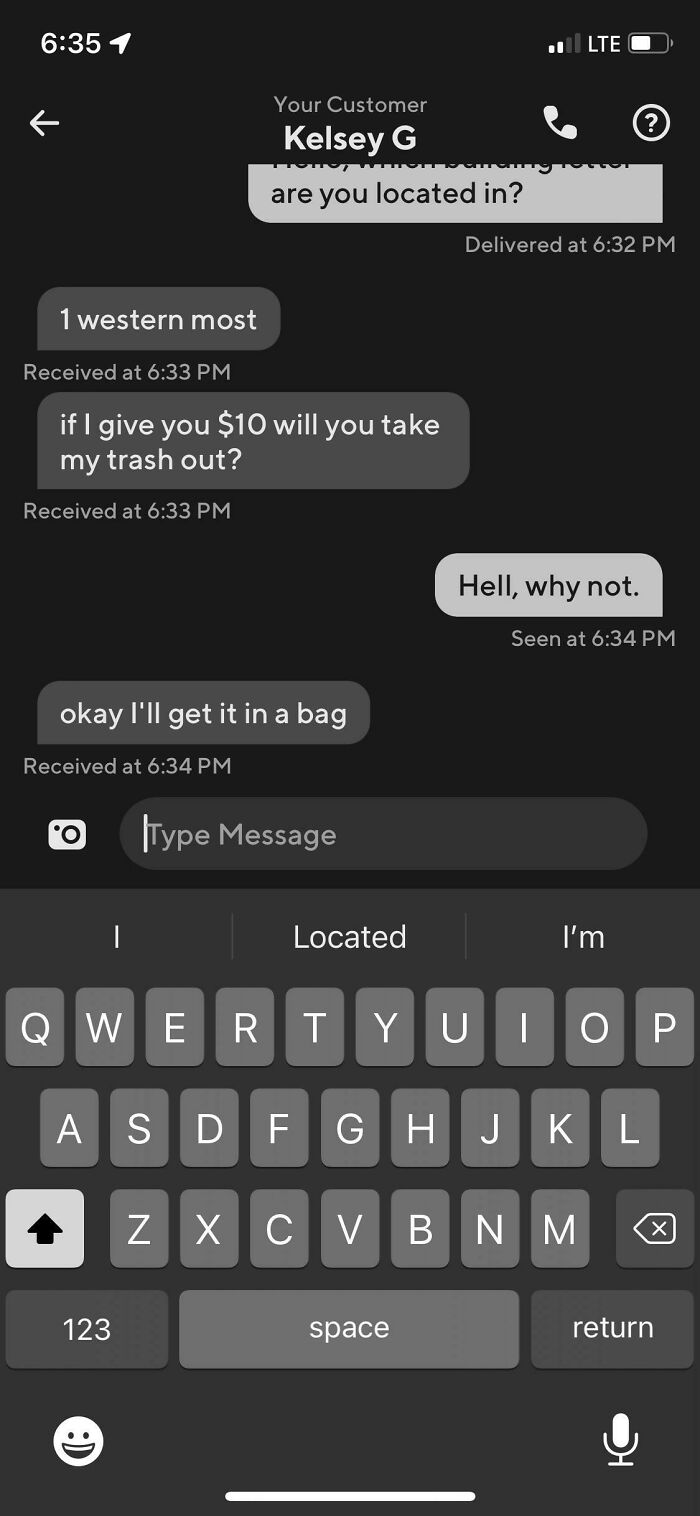The width and height of the screenshot is (700, 1516).
Task: Focus the Type Message field
Action: (x=385, y=834)
